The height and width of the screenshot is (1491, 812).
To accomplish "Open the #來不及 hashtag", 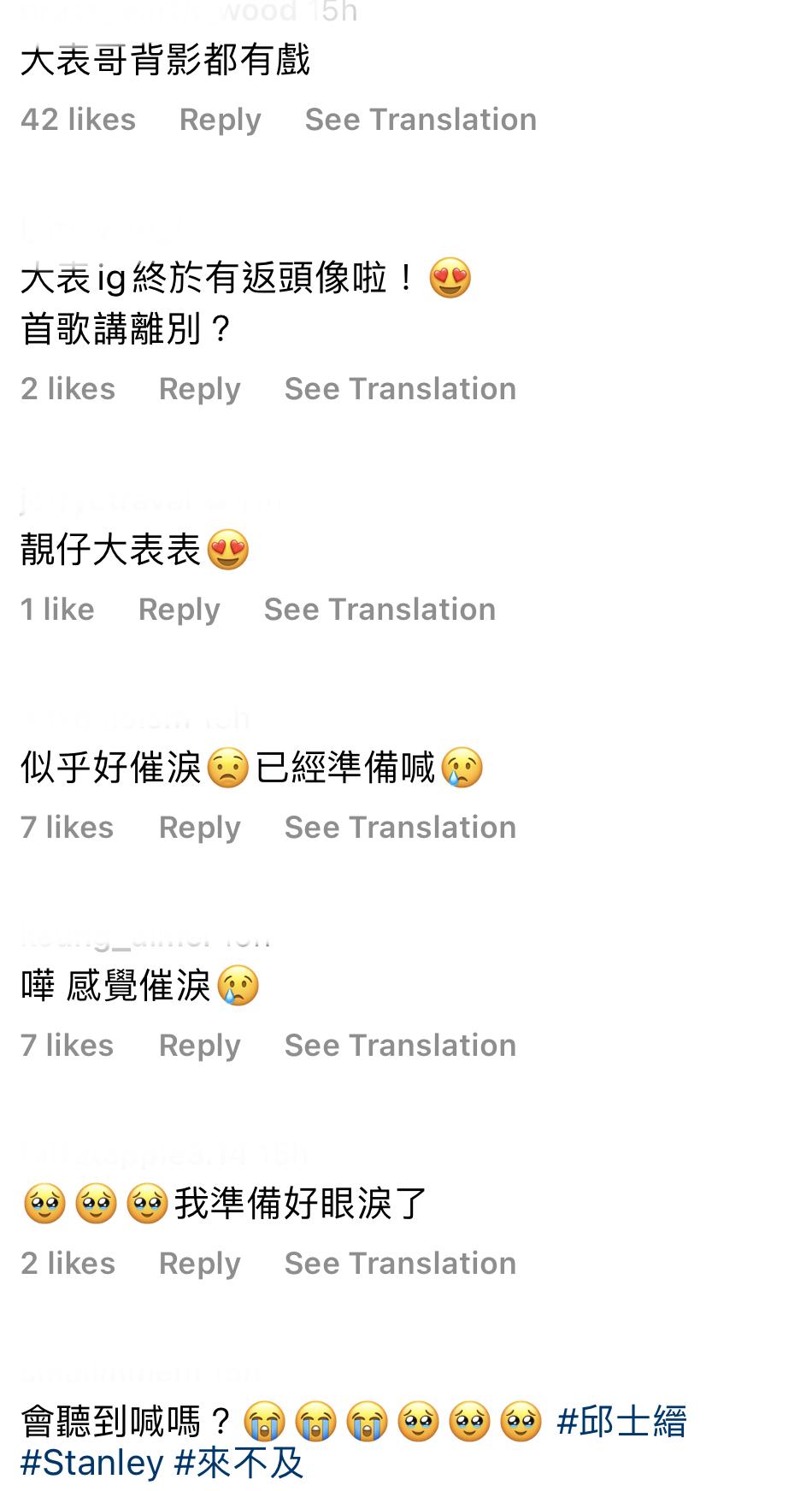I will [x=238, y=1463].
